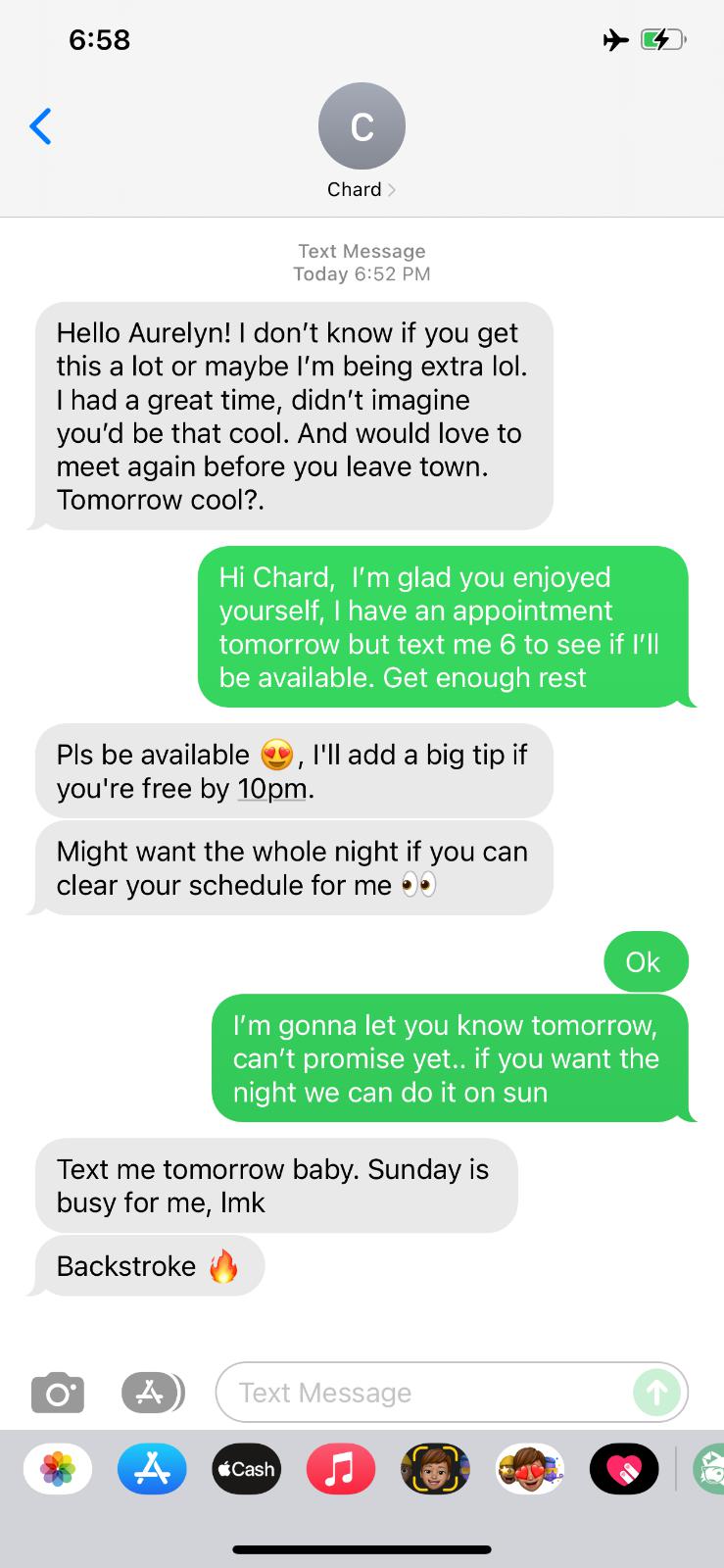
Task: Open the camera to attach a photo
Action: pyautogui.click(x=58, y=1393)
